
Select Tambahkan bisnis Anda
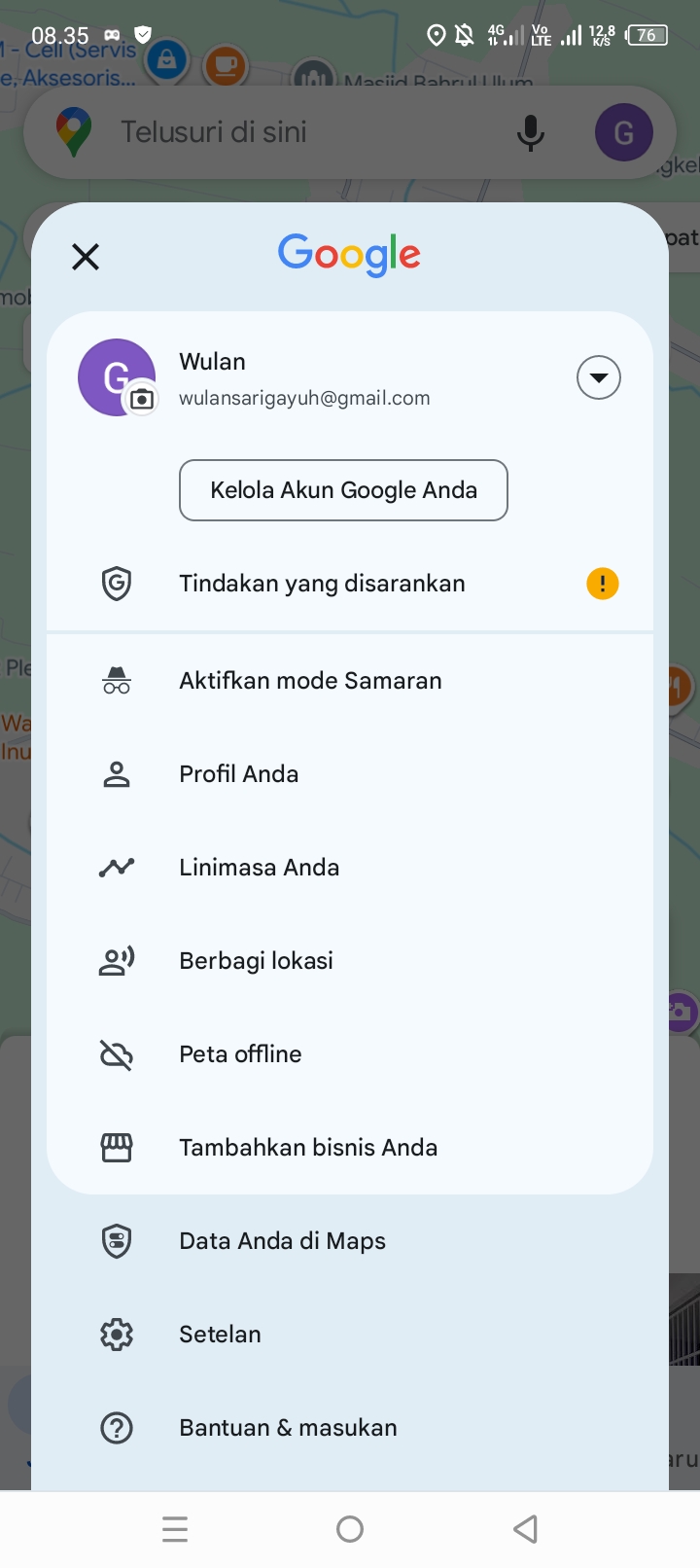(x=308, y=1148)
